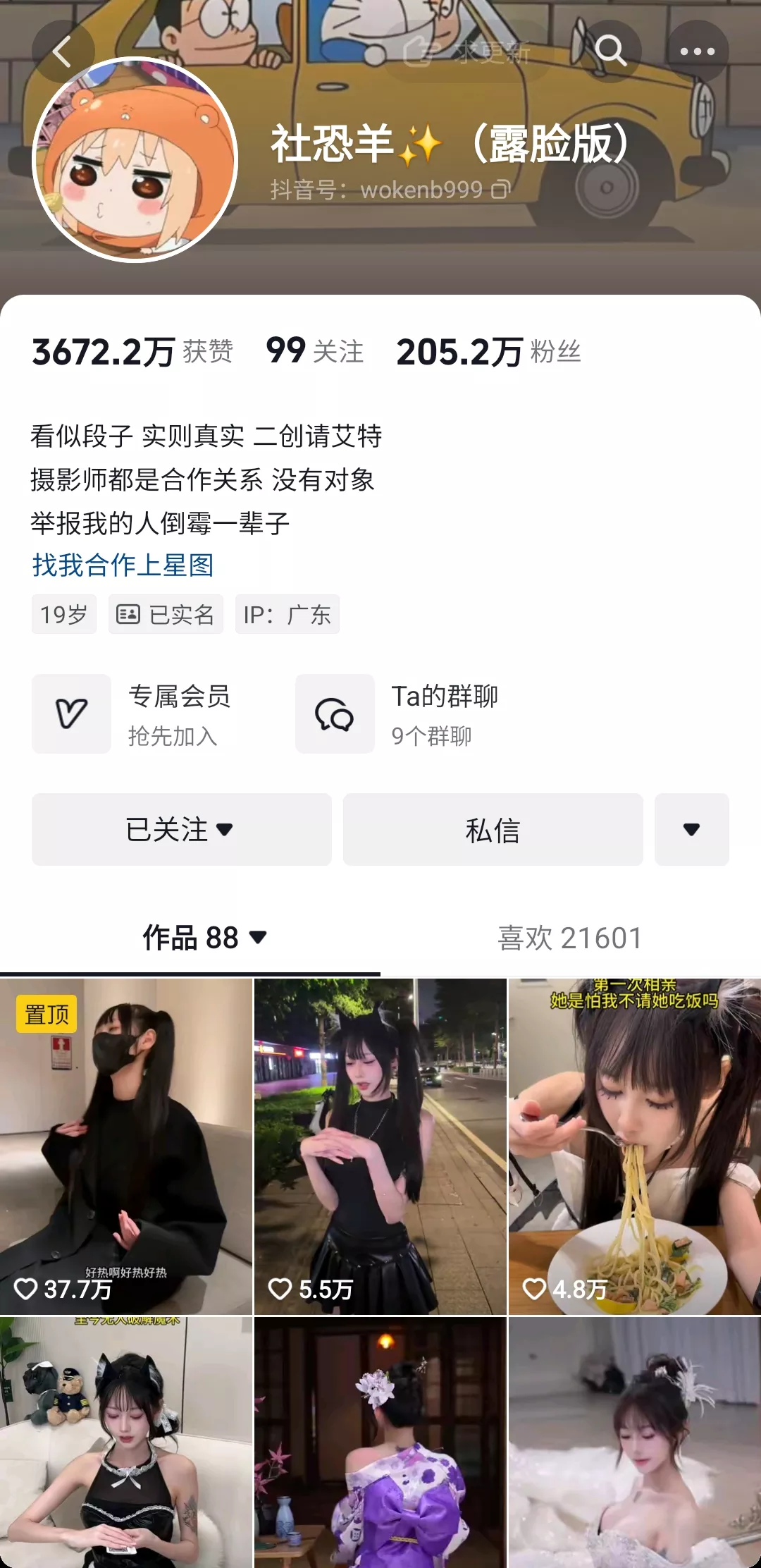Expand recommended users arrow next to 私信
Viewport: 761px width, 1568px height.
tap(691, 829)
